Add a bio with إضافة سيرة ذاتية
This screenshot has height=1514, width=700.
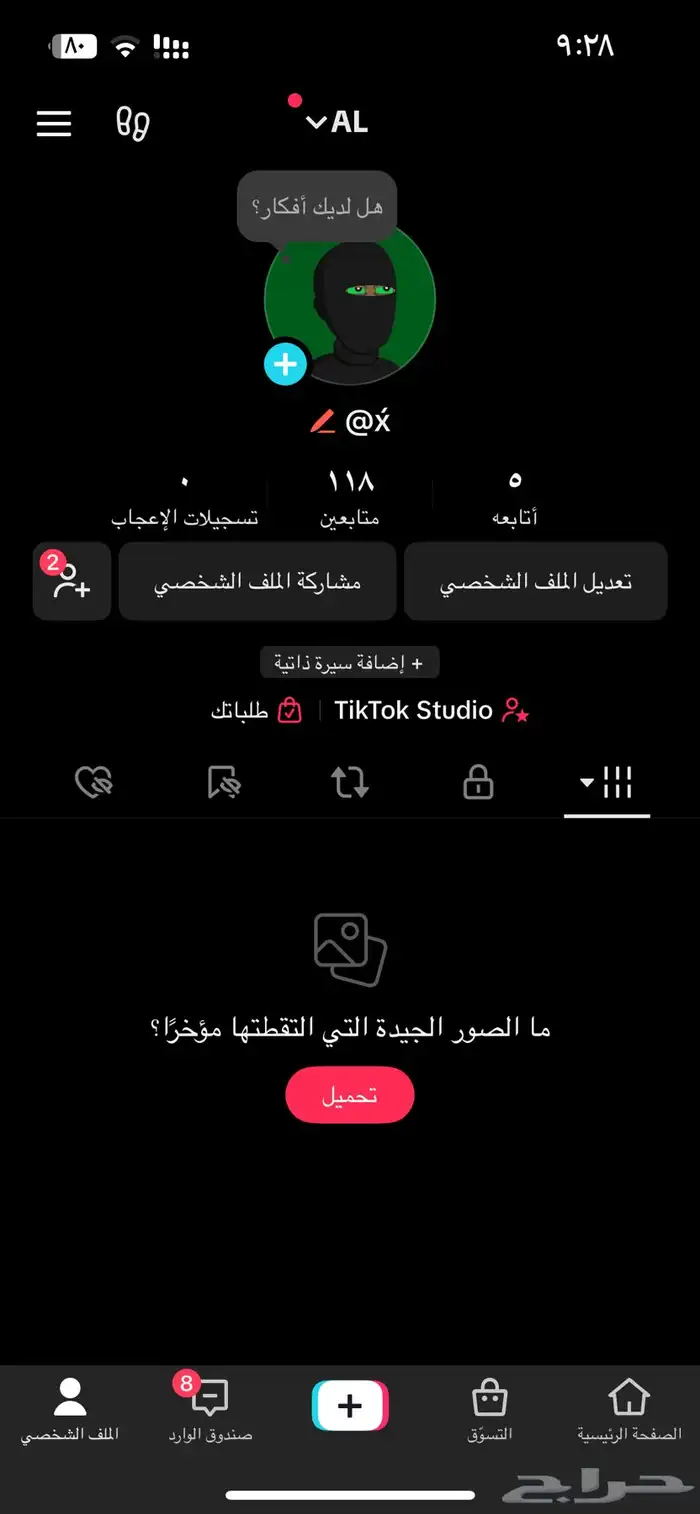349,662
